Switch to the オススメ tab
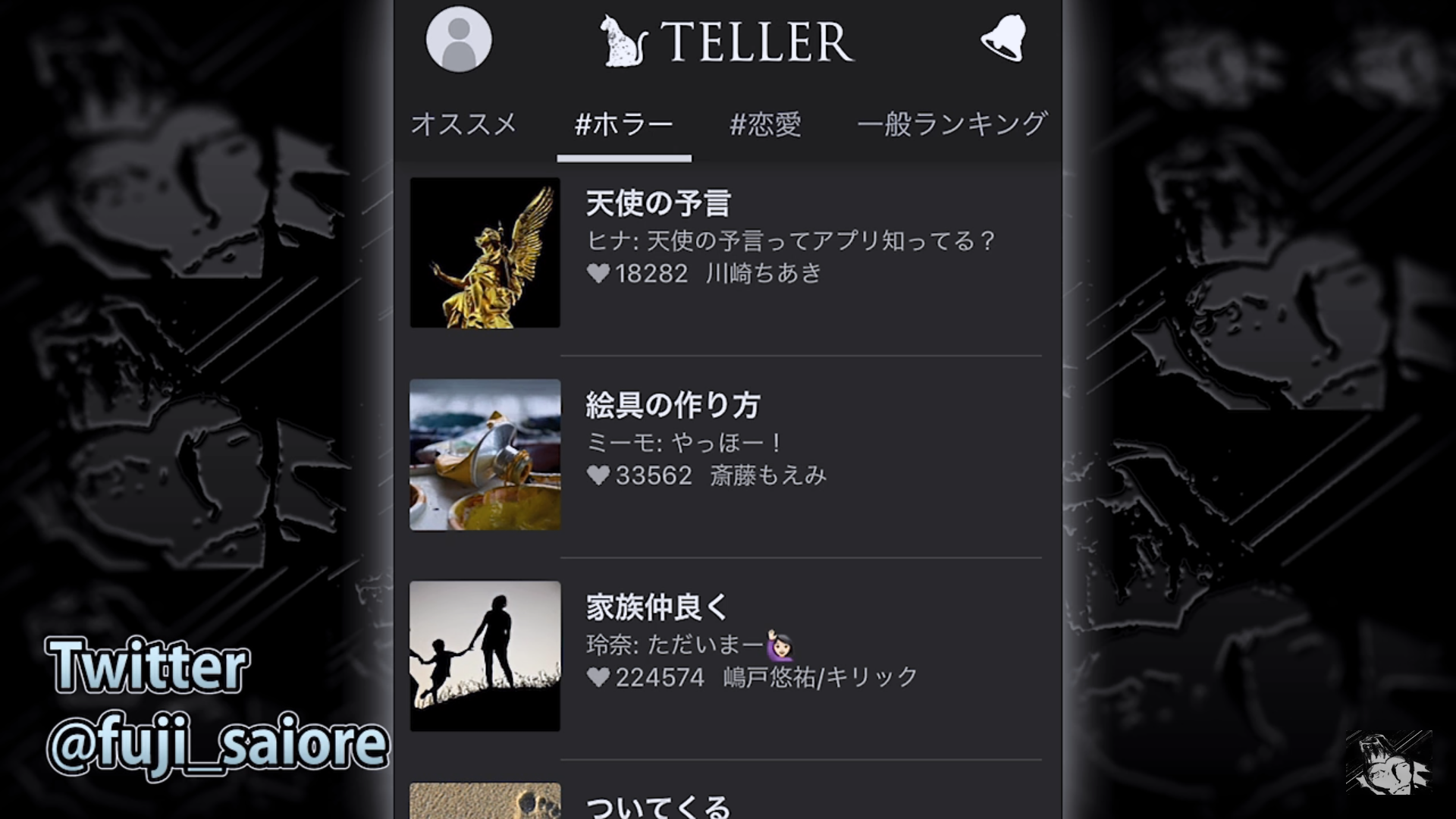Screen dimensions: 1456x819 click(463, 124)
